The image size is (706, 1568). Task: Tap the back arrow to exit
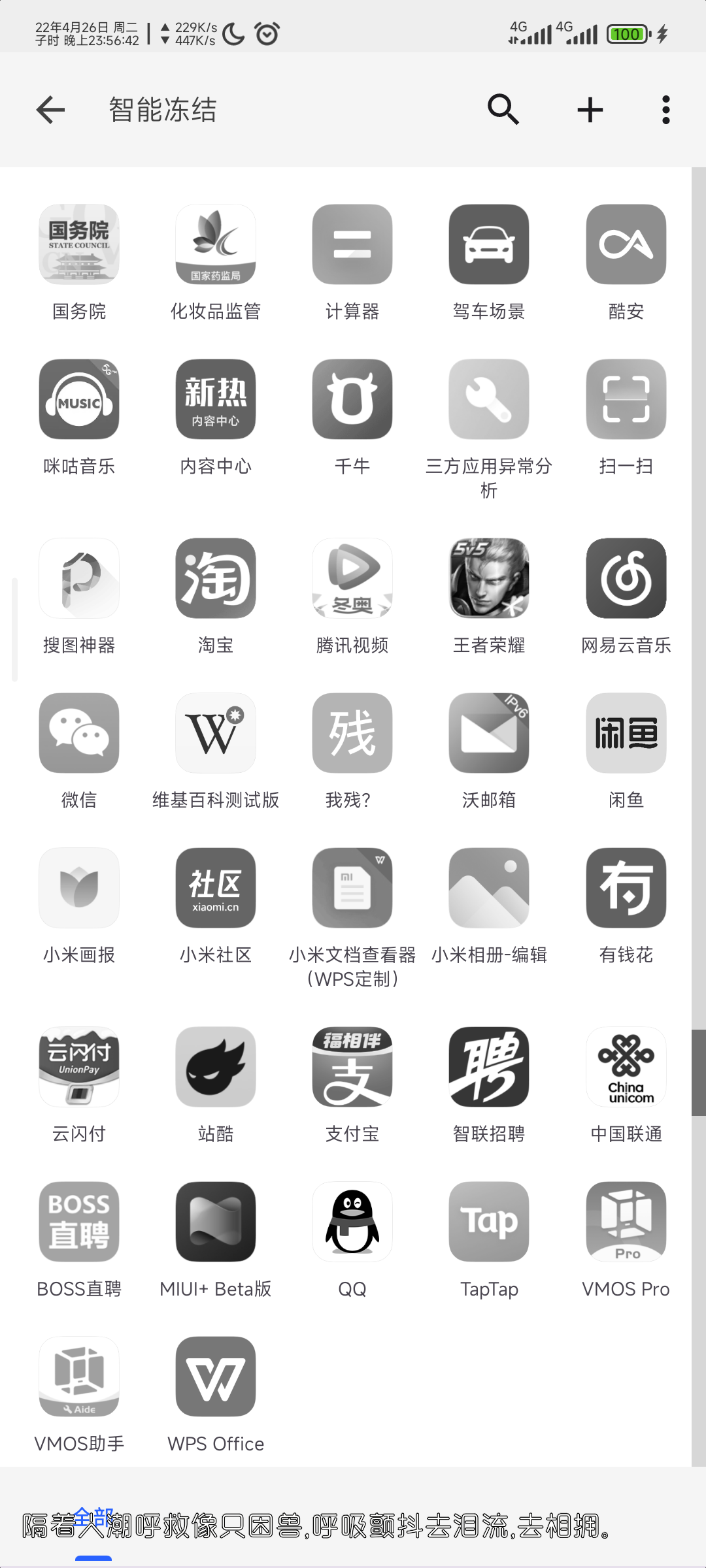(x=50, y=109)
